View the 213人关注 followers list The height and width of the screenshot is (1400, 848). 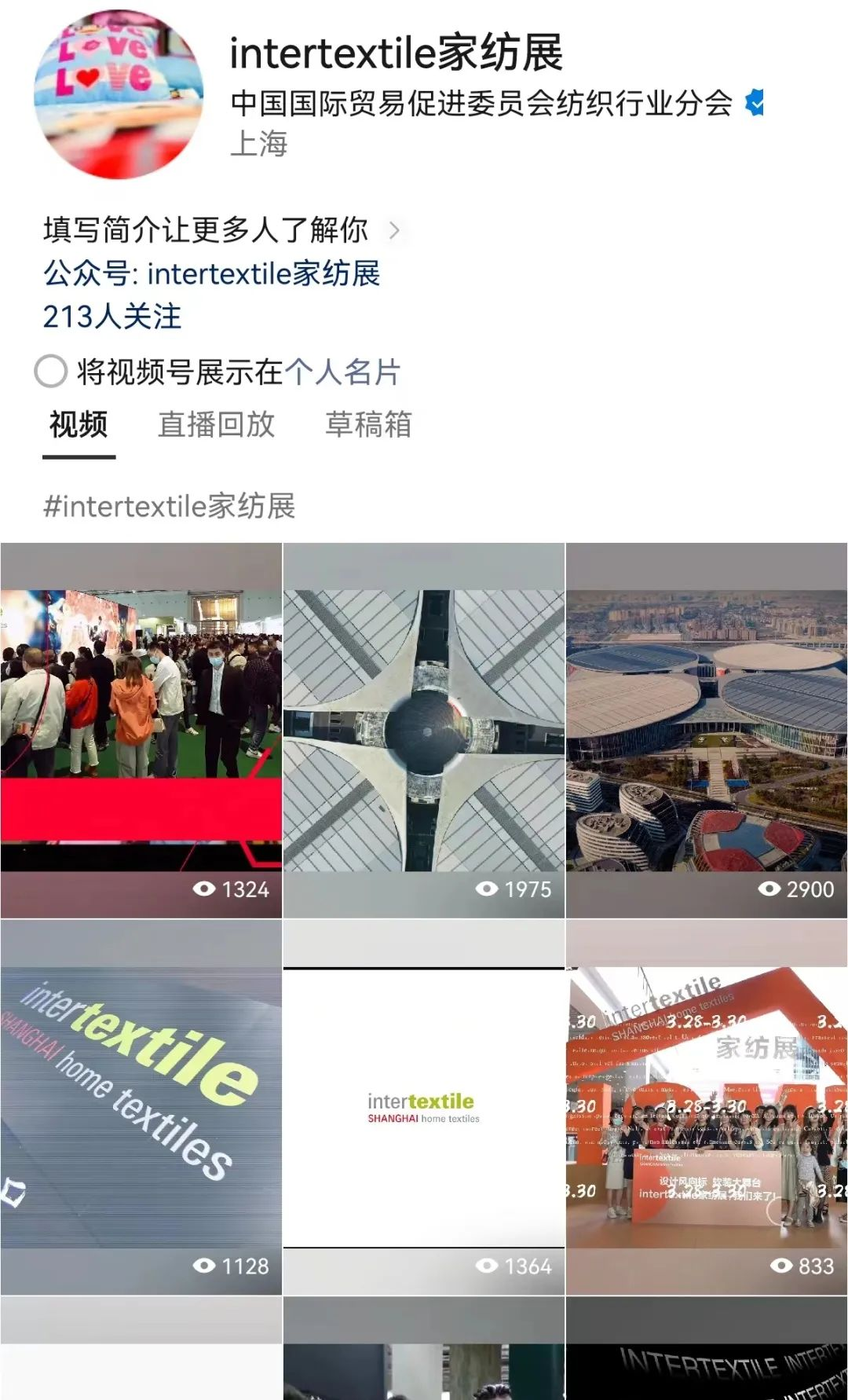112,317
